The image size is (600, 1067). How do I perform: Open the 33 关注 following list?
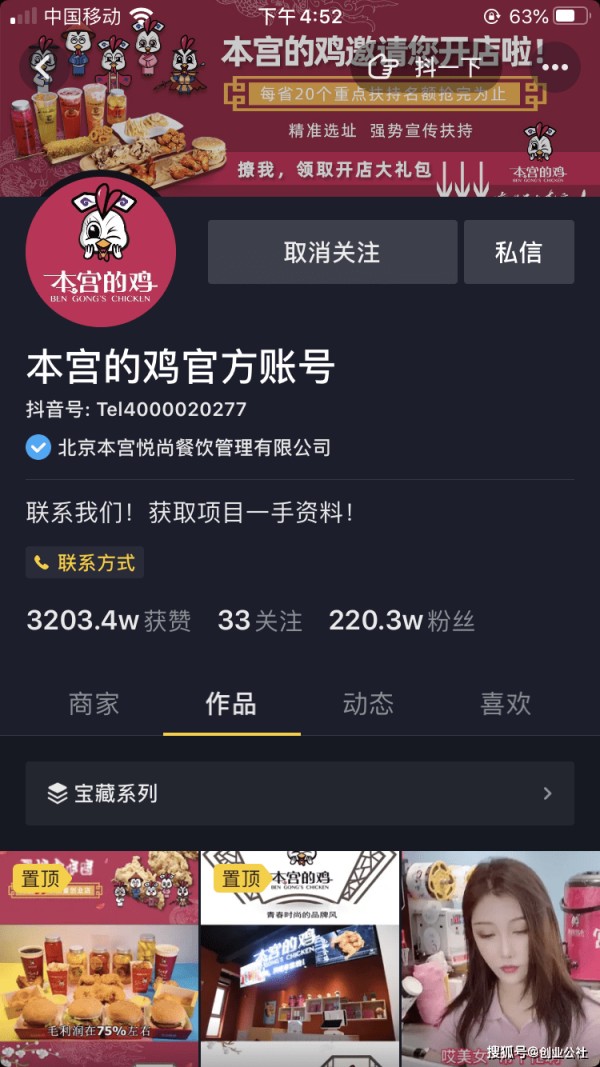point(259,621)
